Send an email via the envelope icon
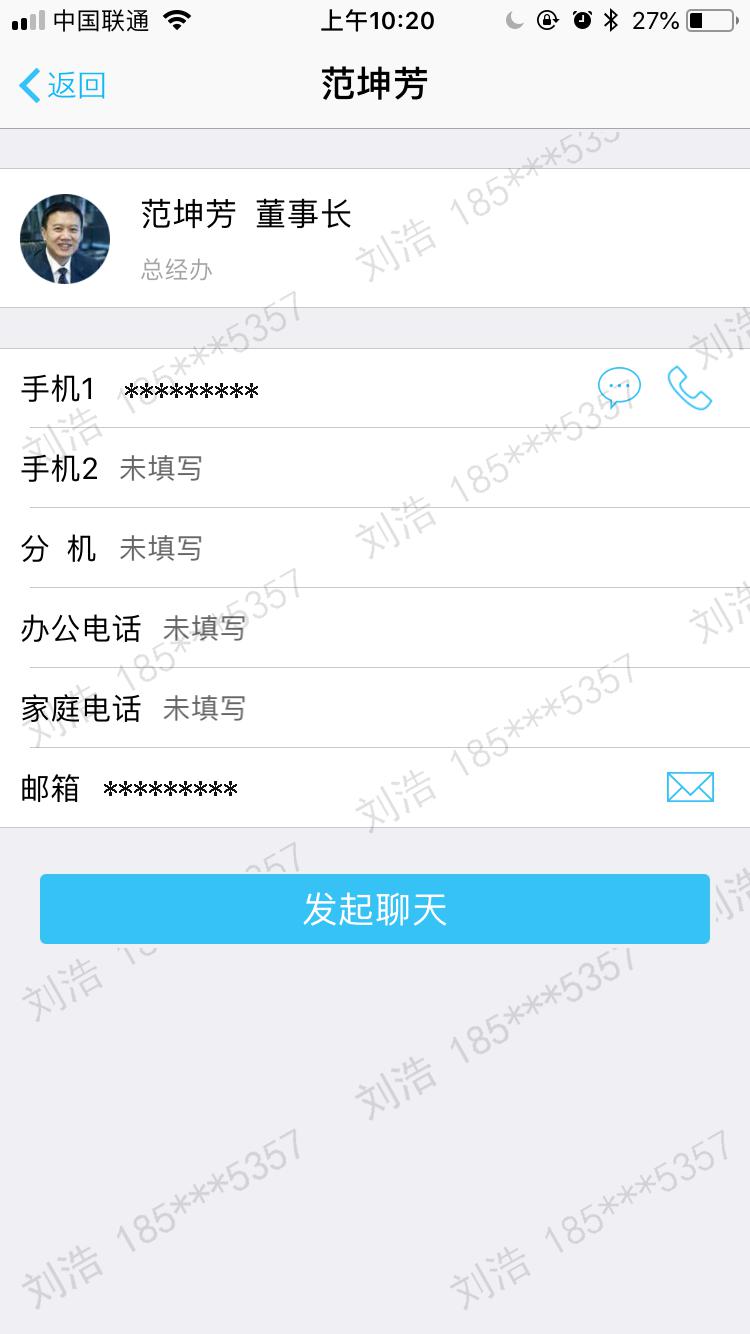Screen dimensions: 750x1334 click(690, 788)
